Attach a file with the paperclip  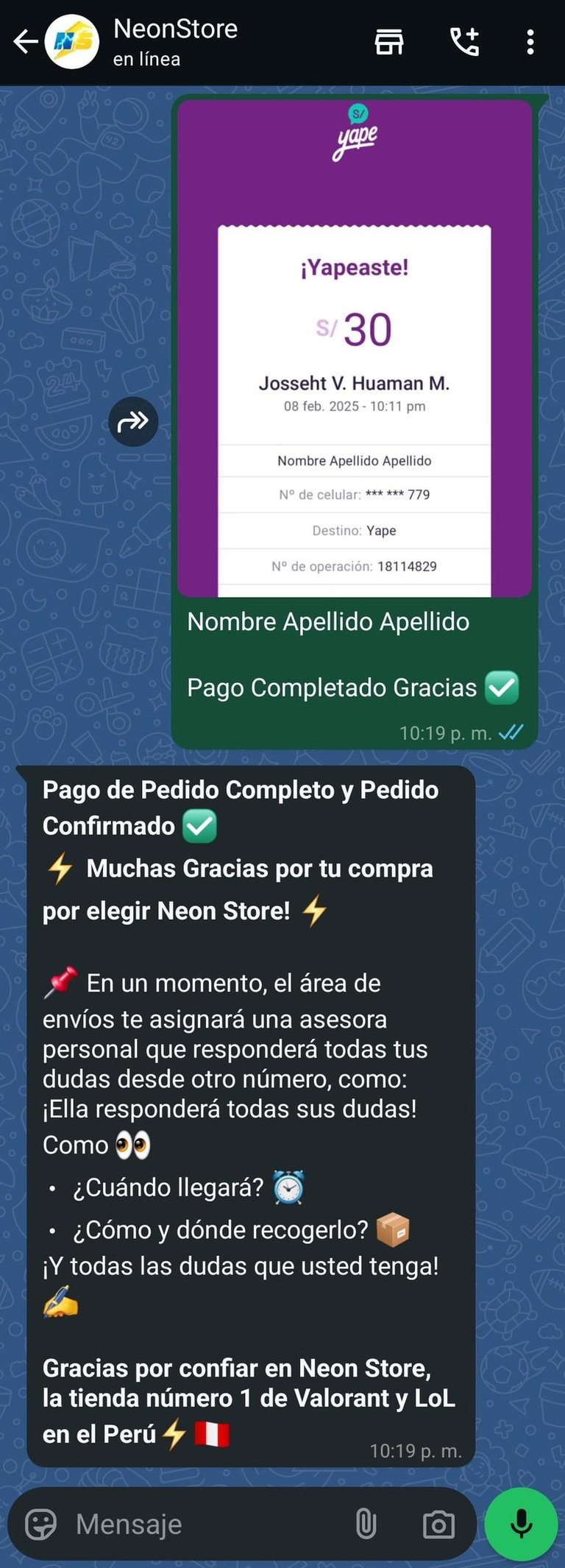(x=366, y=1525)
